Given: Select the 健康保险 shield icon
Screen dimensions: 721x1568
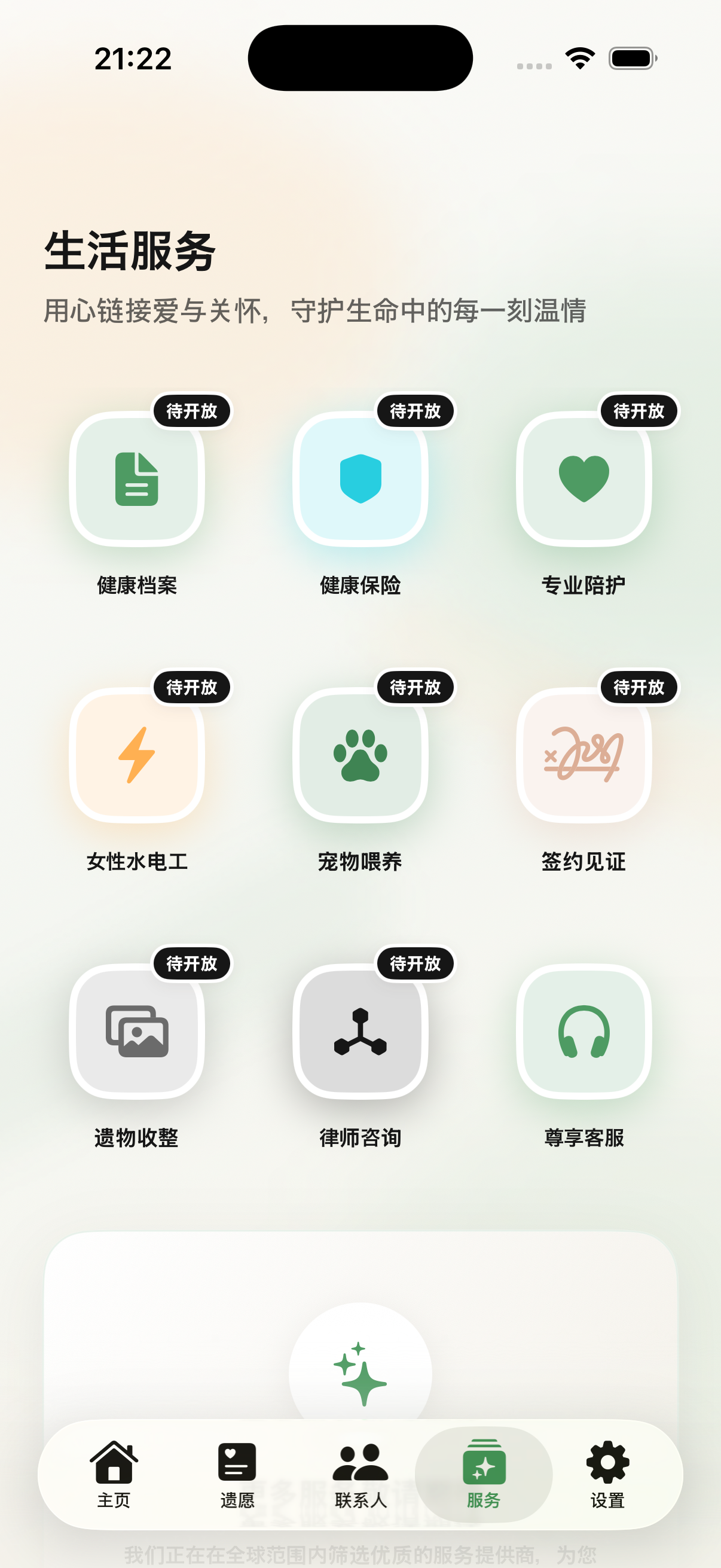Looking at the screenshot, I should pos(360,481).
